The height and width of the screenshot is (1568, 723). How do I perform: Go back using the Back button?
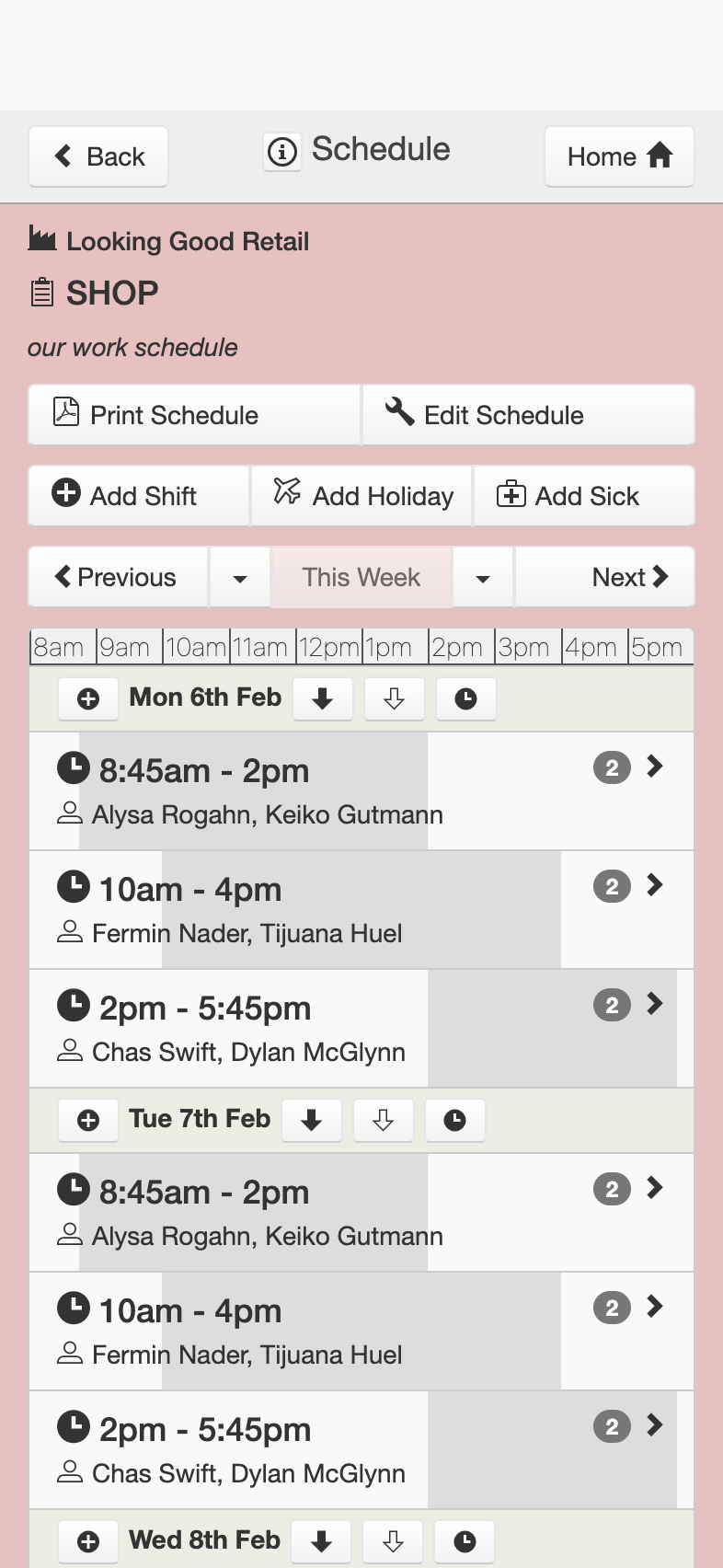[x=98, y=156]
